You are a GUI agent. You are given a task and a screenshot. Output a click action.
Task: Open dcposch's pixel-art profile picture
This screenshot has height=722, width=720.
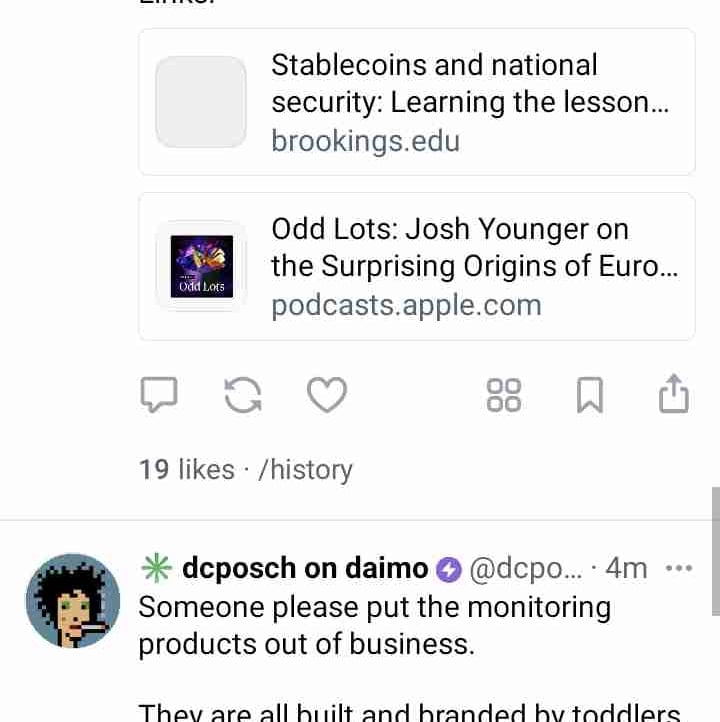click(x=72, y=601)
